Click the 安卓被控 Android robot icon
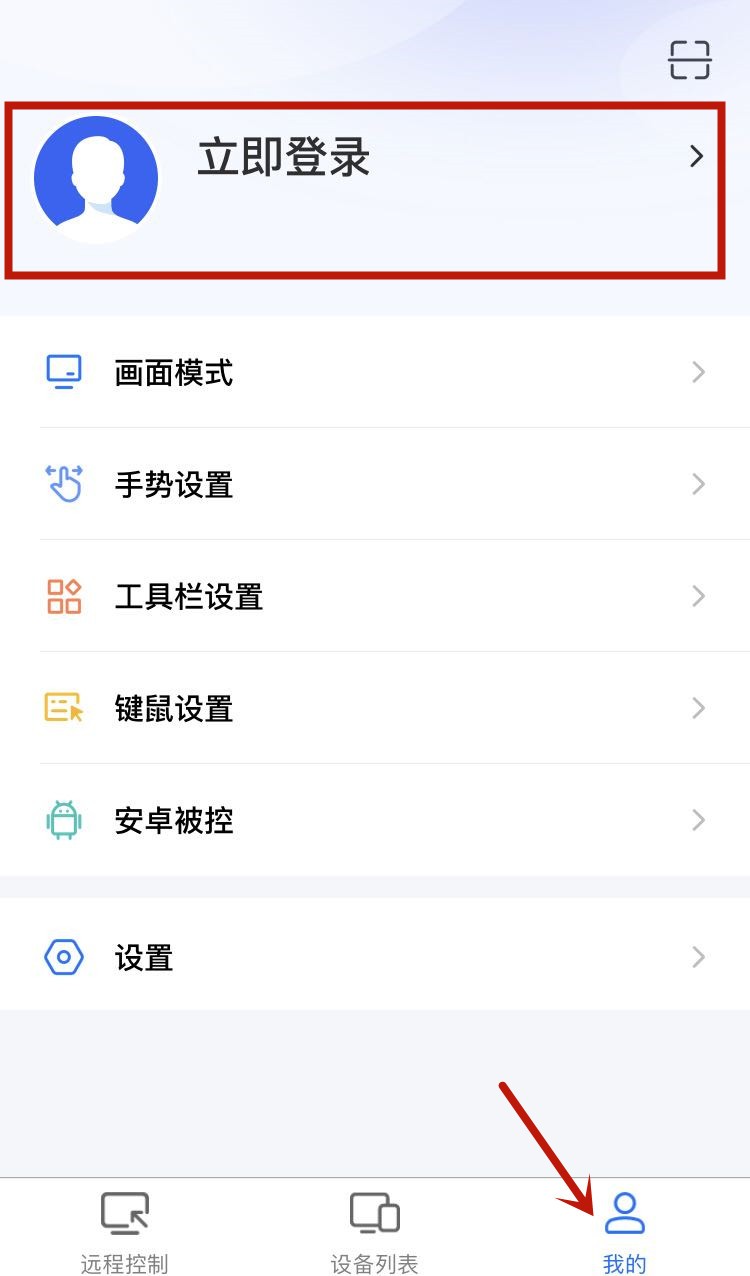This screenshot has height=1276, width=750. click(63, 820)
